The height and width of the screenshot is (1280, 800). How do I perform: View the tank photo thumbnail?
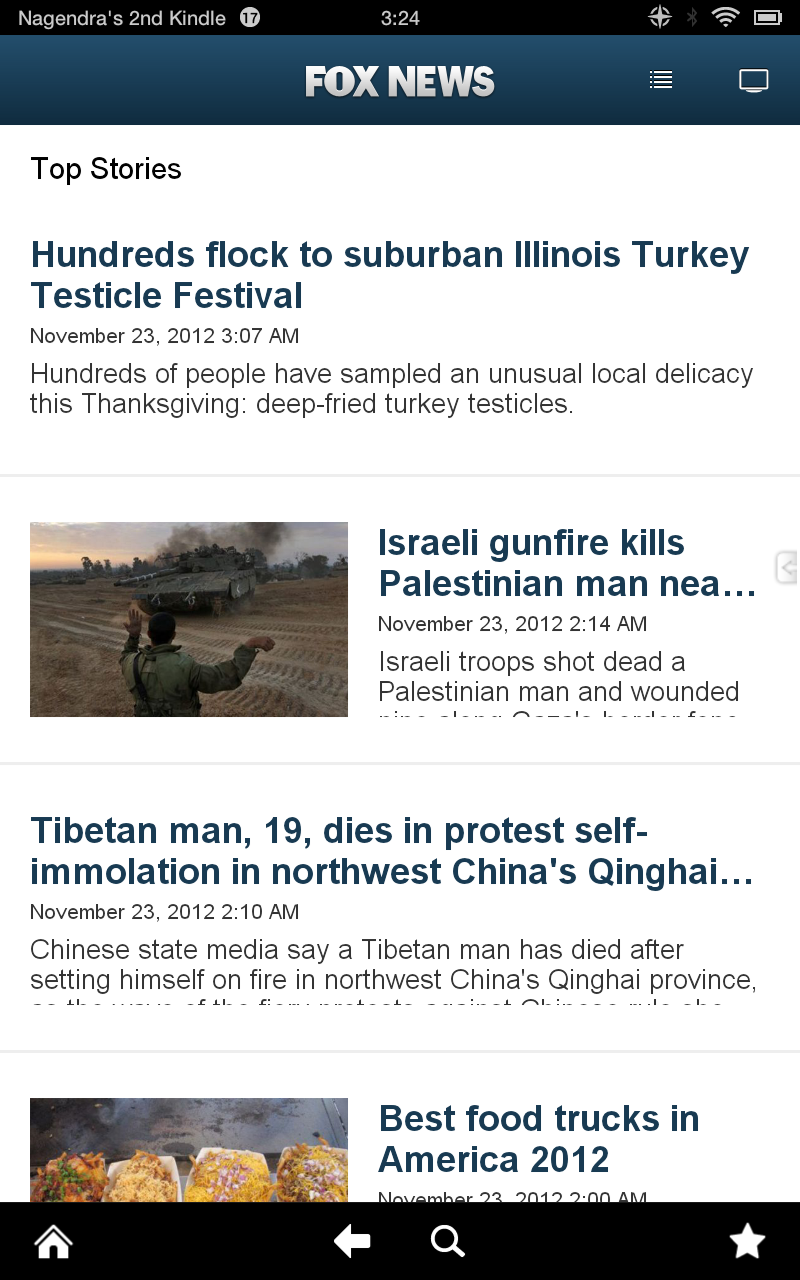(x=189, y=618)
